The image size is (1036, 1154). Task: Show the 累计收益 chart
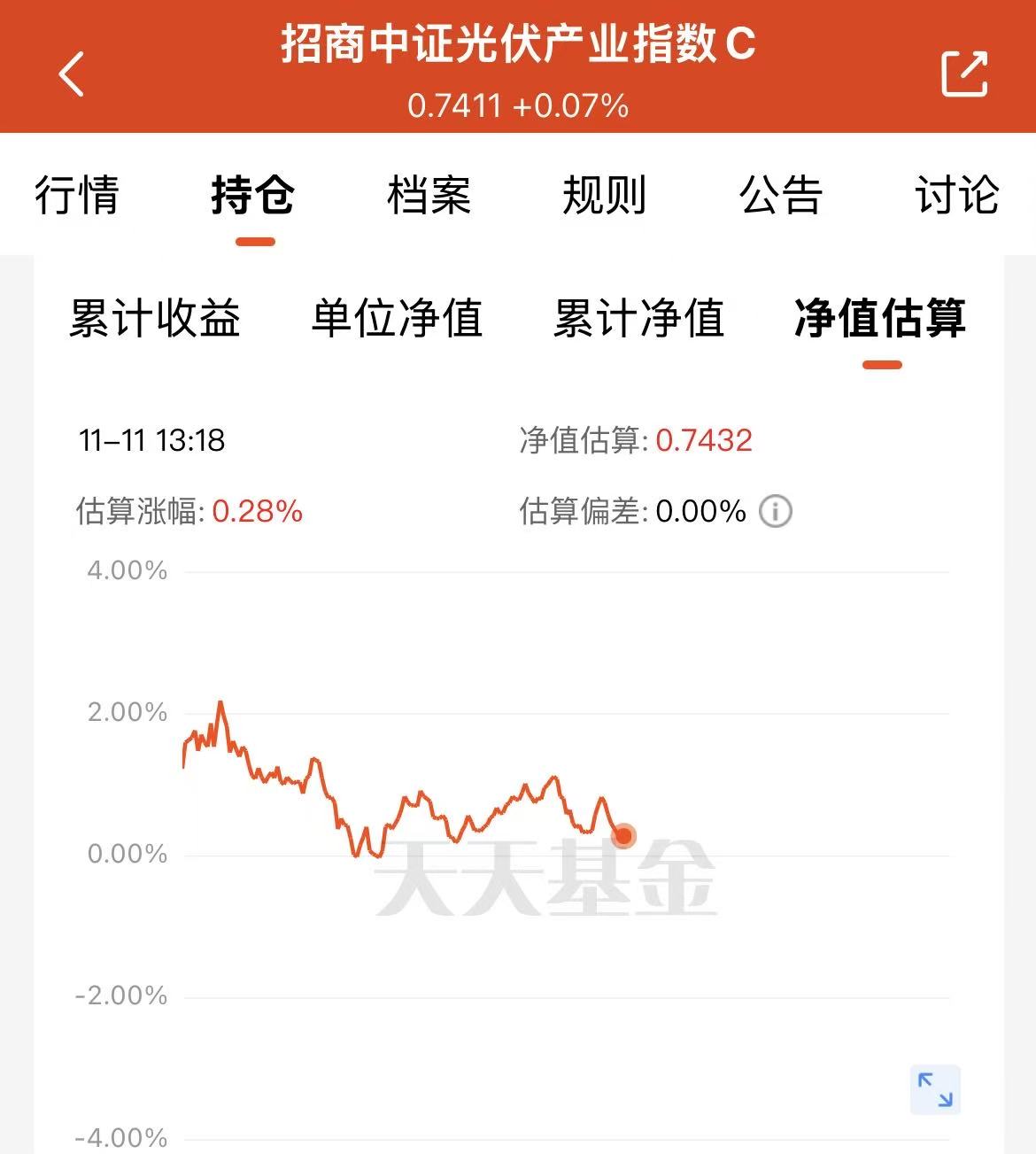click(155, 318)
